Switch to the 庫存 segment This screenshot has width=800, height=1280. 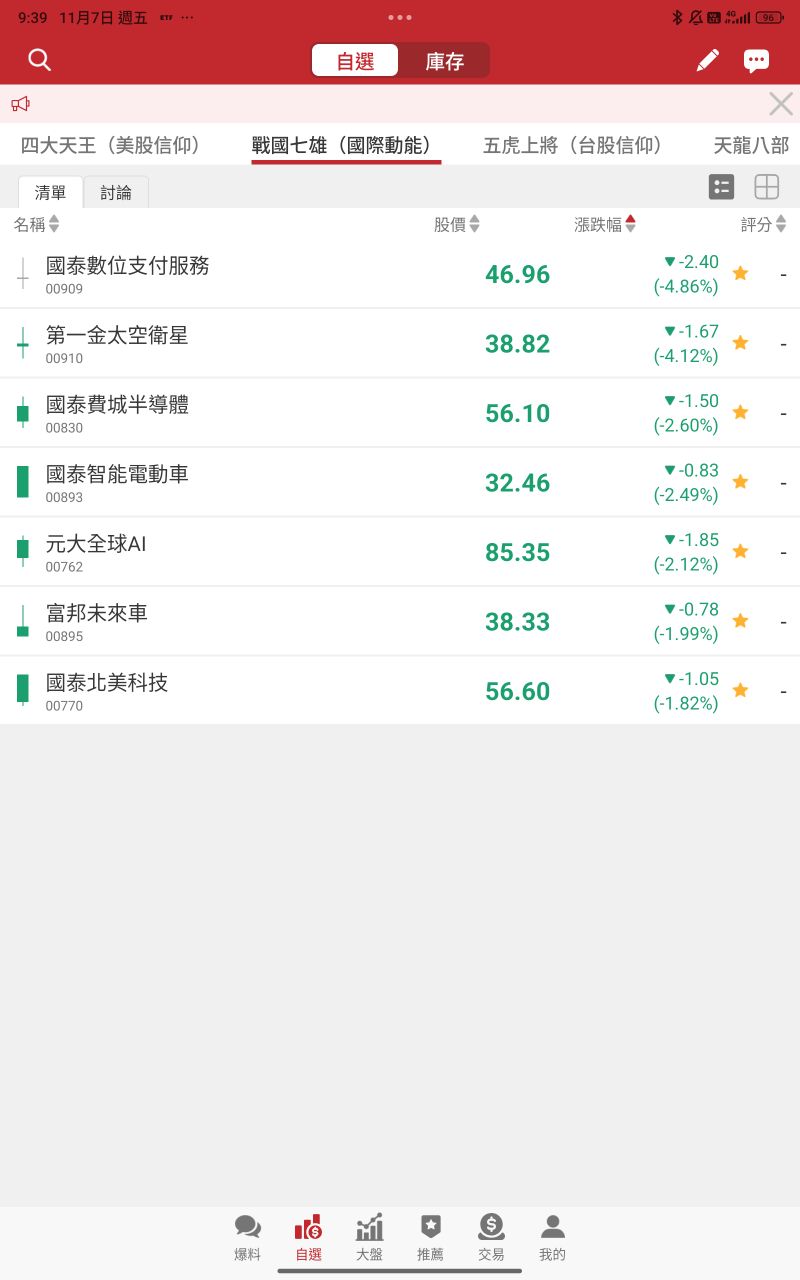444,61
